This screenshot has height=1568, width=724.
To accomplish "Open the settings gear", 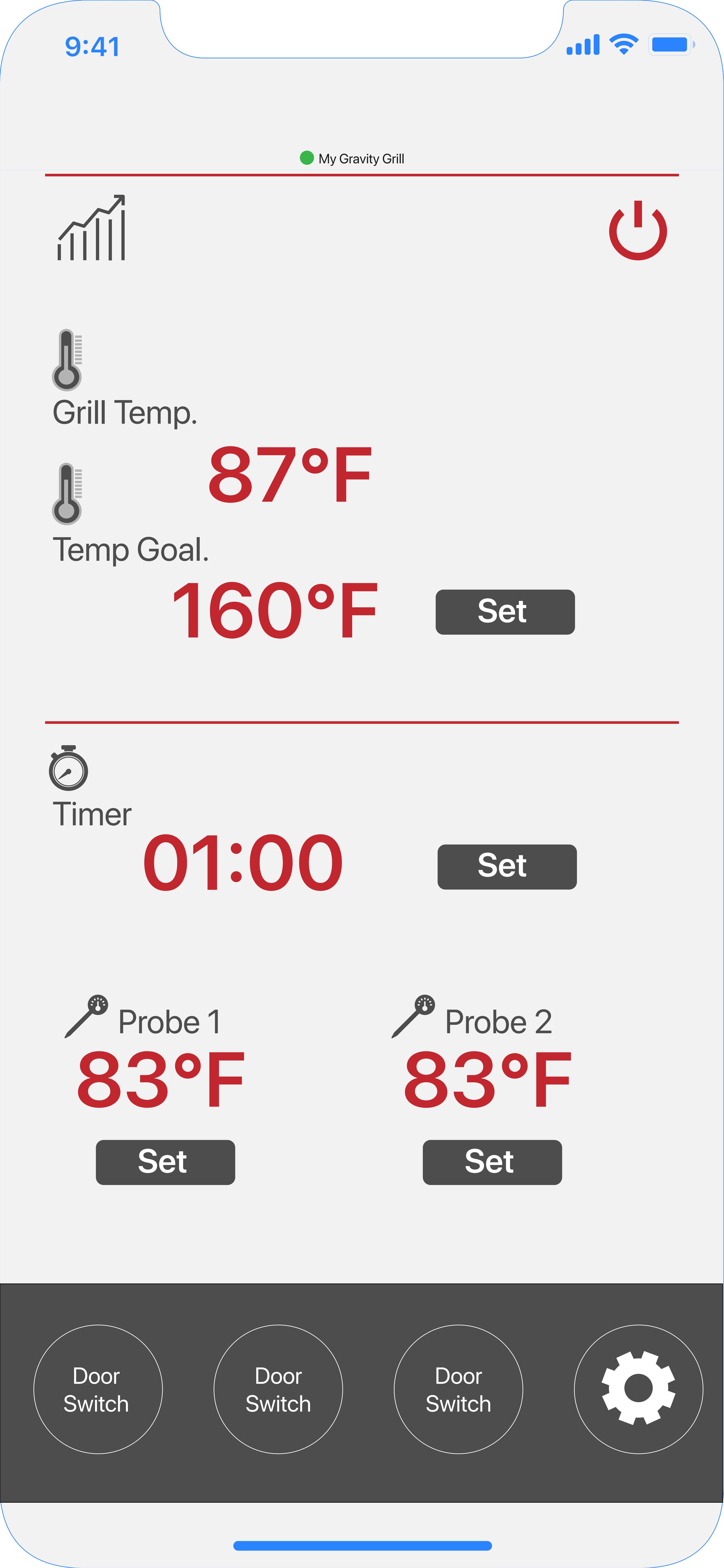I will pos(638,1388).
